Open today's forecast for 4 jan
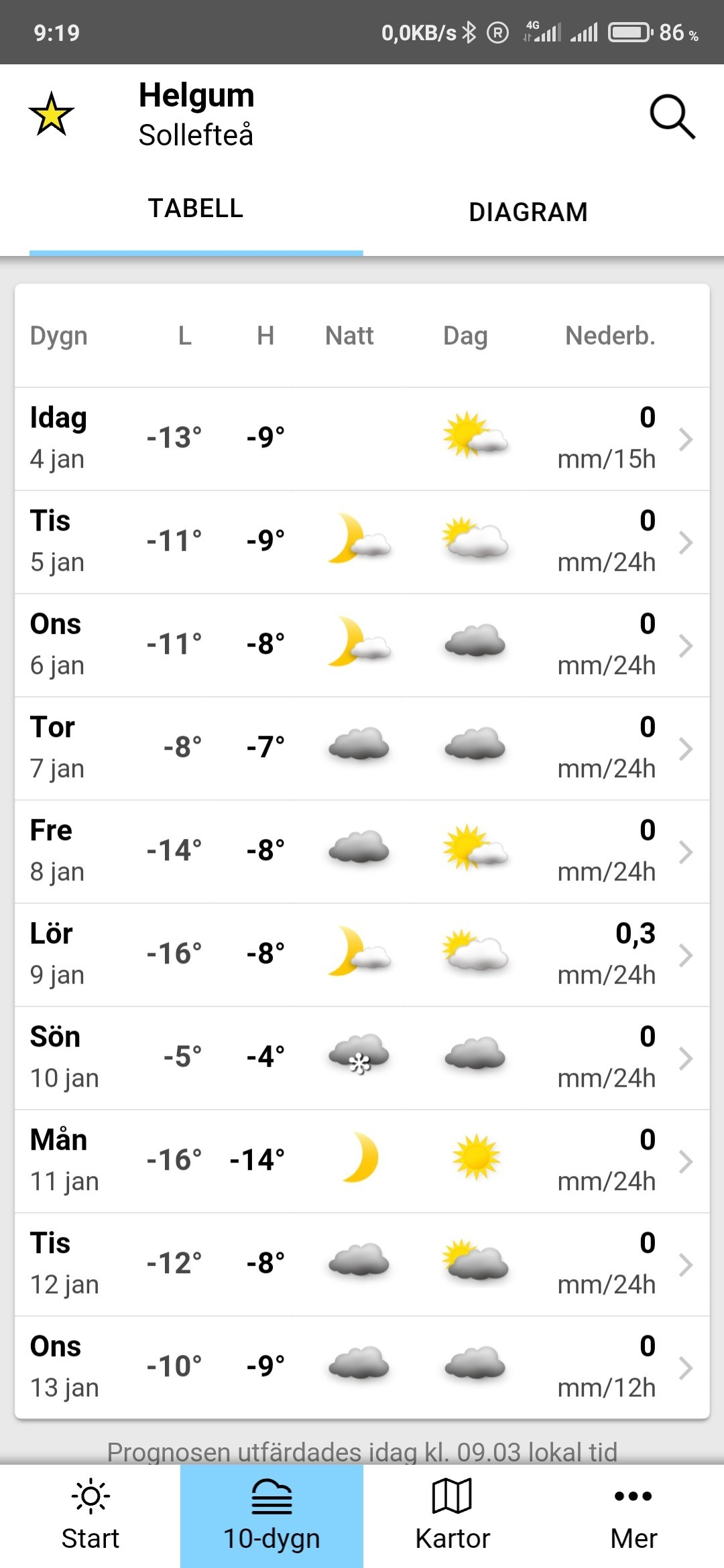Screen dimensions: 724x1568 (x=362, y=439)
